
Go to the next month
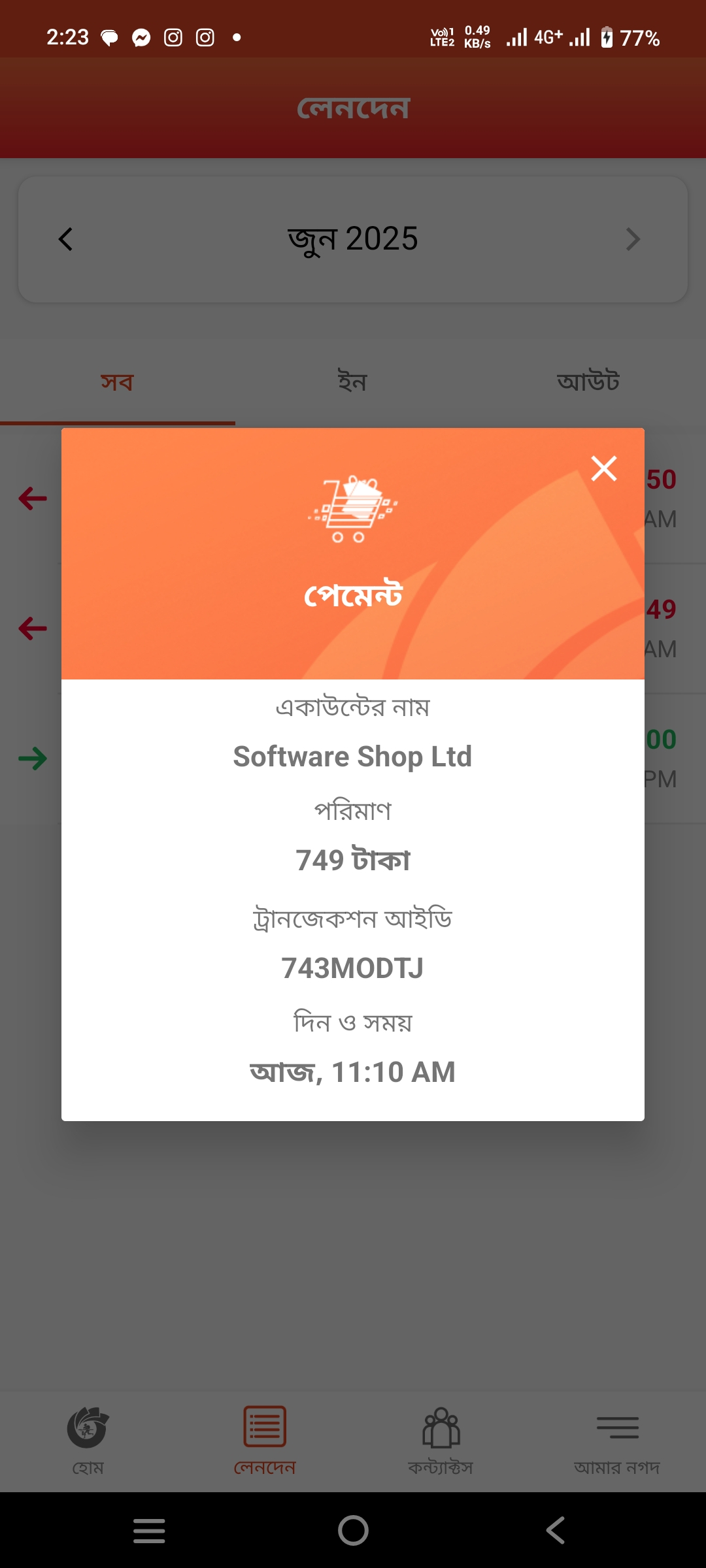[x=632, y=239]
